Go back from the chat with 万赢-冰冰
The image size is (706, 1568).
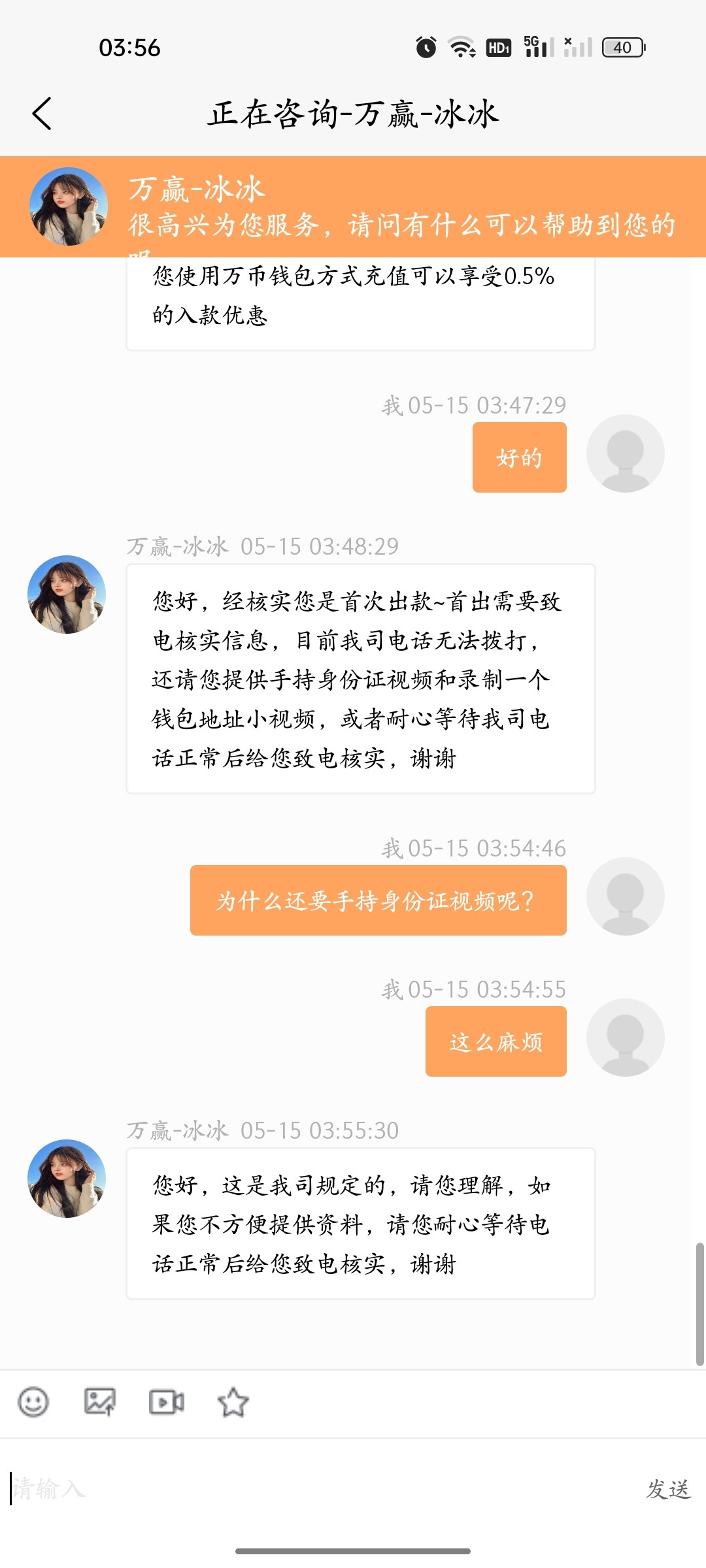point(42,114)
